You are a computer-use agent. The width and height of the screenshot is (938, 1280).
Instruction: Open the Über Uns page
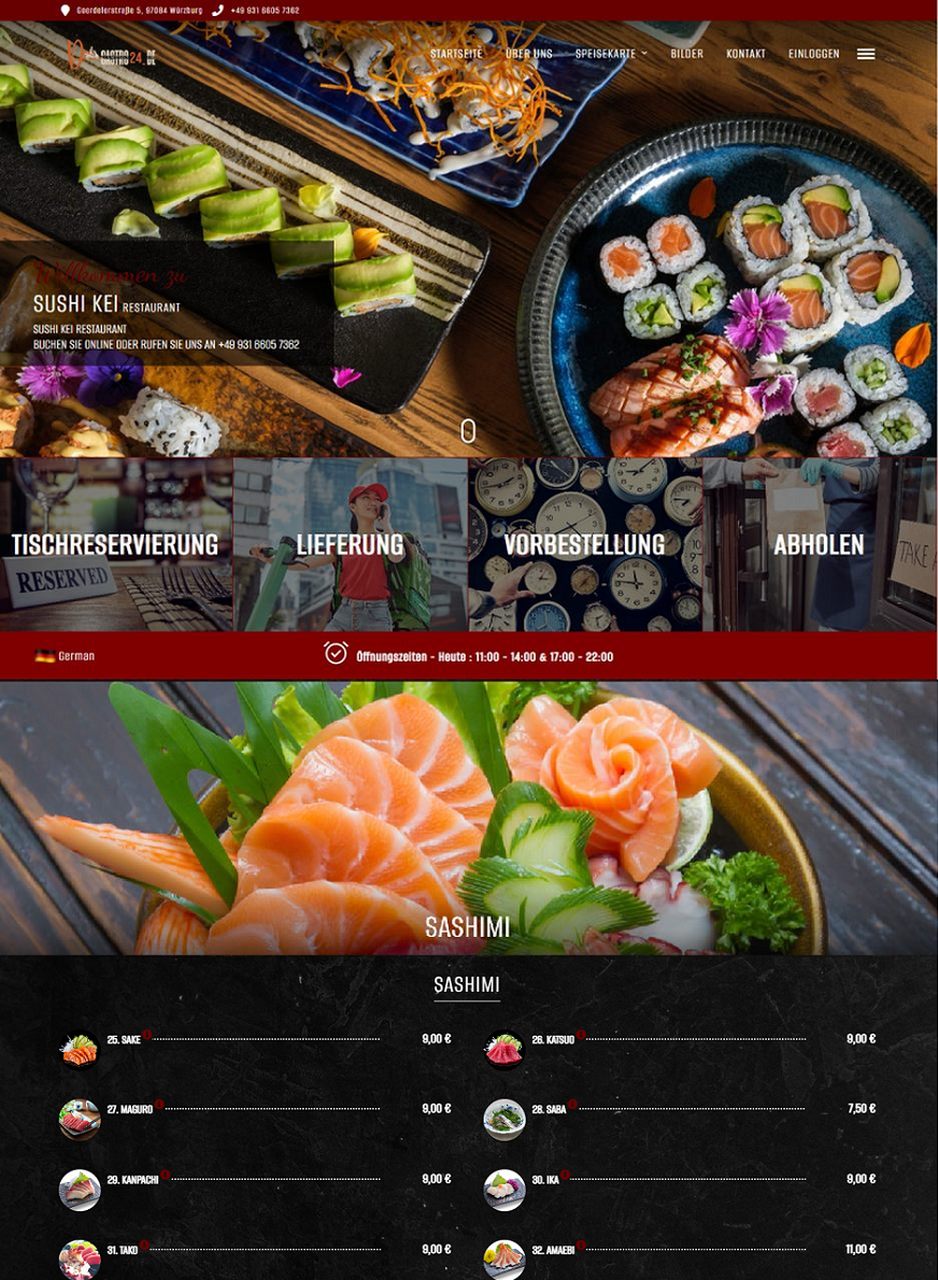pos(529,54)
